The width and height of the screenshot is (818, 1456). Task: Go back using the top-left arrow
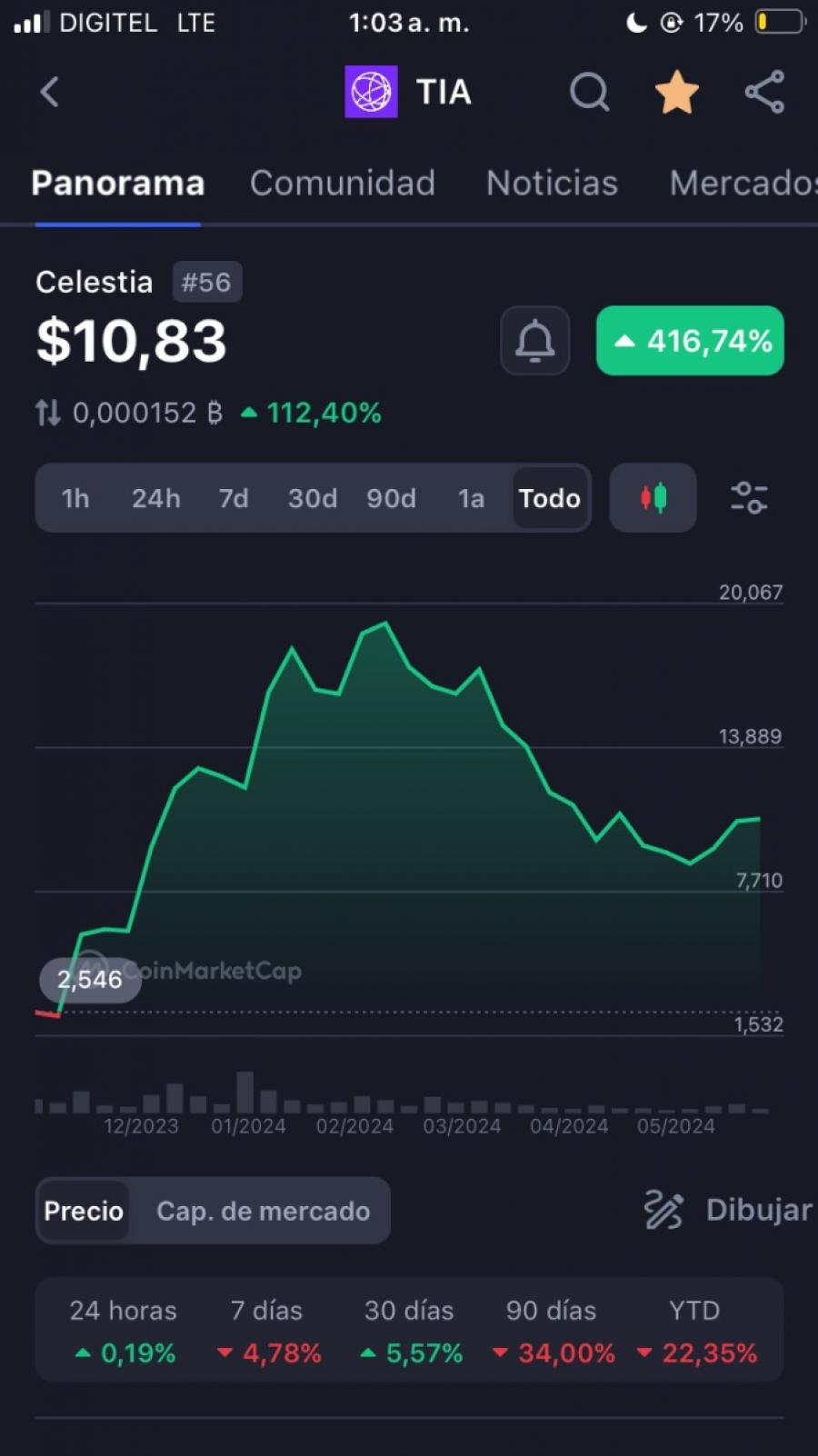pos(50,92)
